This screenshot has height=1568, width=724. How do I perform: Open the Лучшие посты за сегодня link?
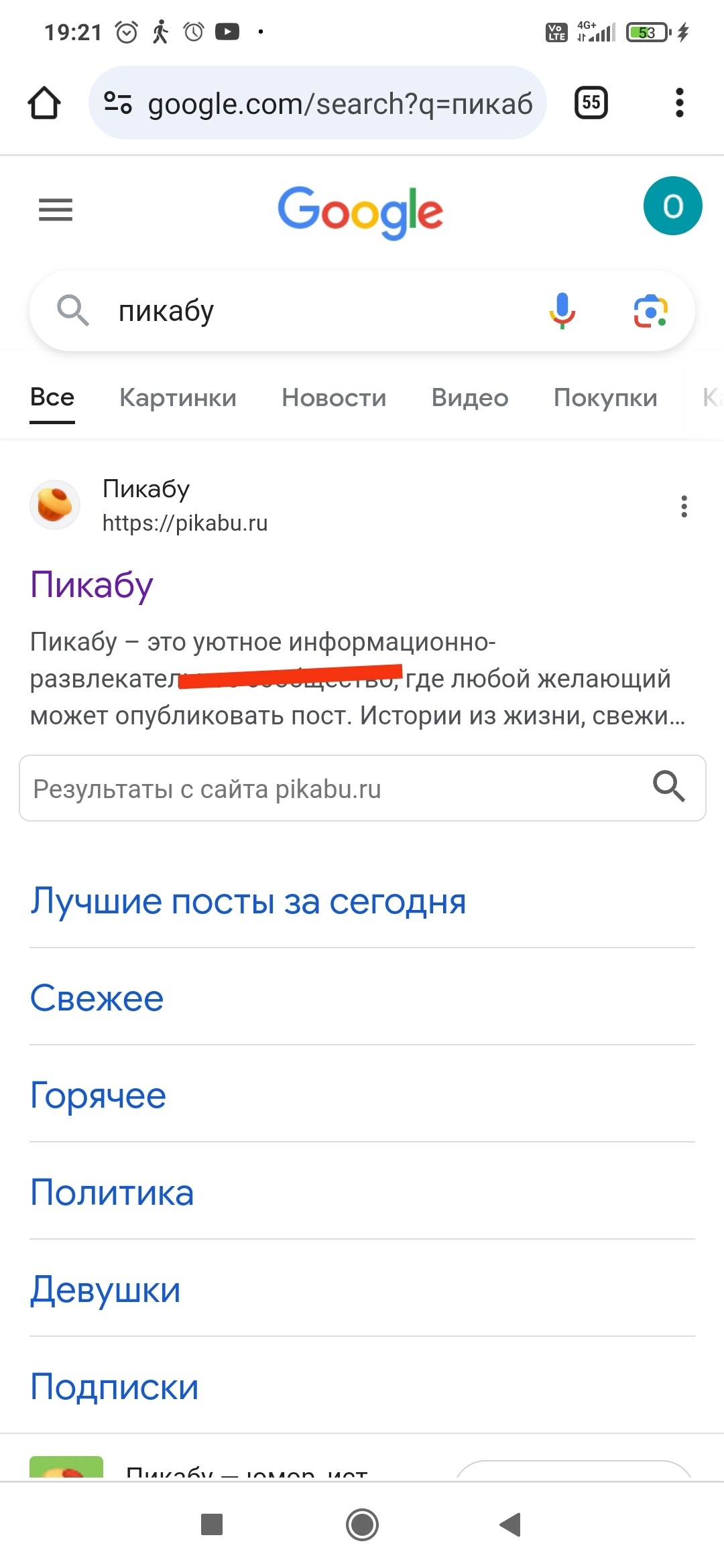248,901
